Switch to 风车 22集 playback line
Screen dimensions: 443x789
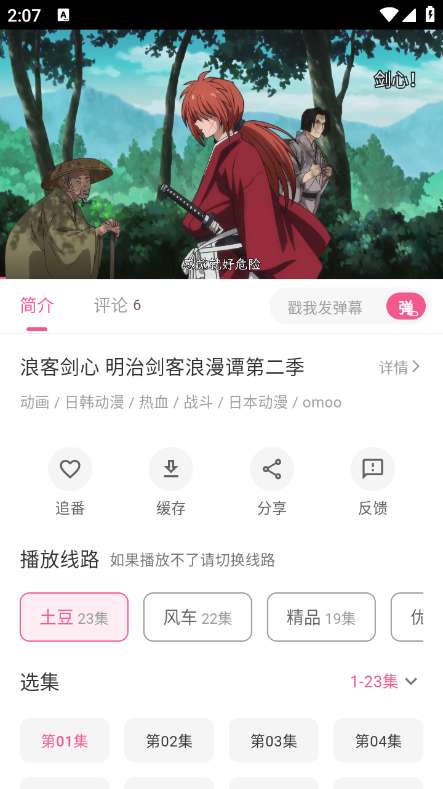(198, 617)
